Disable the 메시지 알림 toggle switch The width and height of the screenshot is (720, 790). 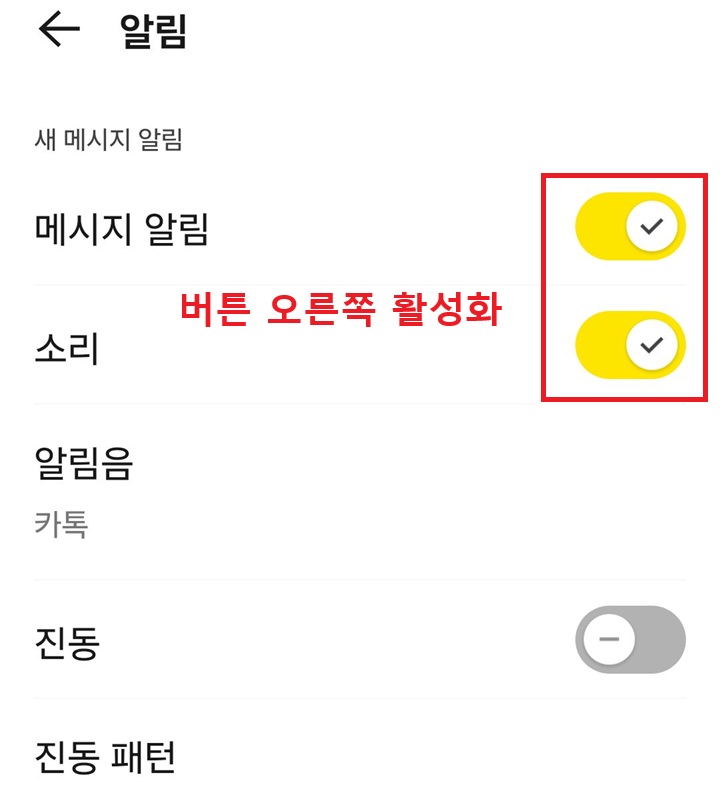pyautogui.click(x=630, y=227)
